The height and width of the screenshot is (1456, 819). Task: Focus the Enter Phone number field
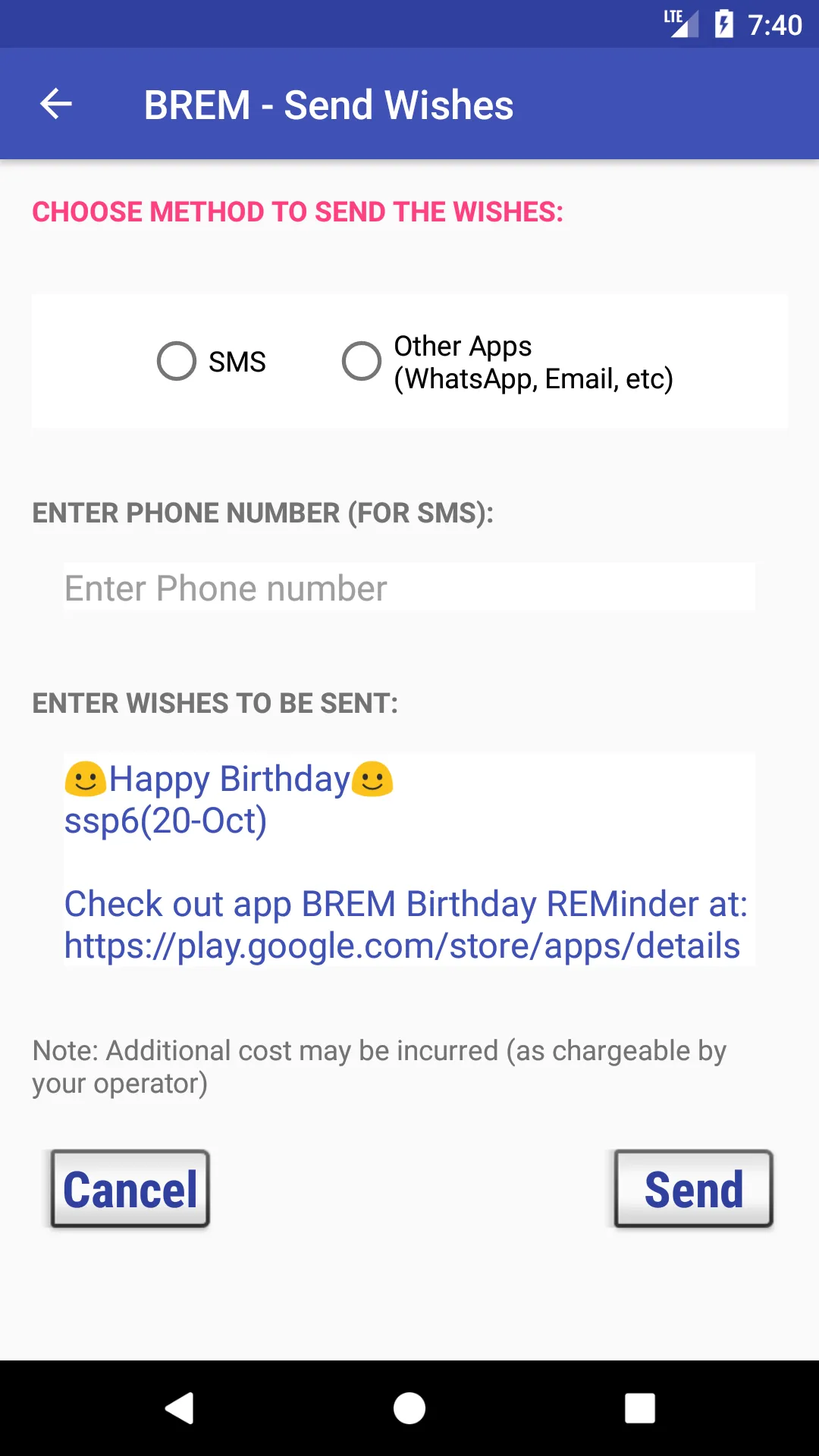[x=409, y=588]
